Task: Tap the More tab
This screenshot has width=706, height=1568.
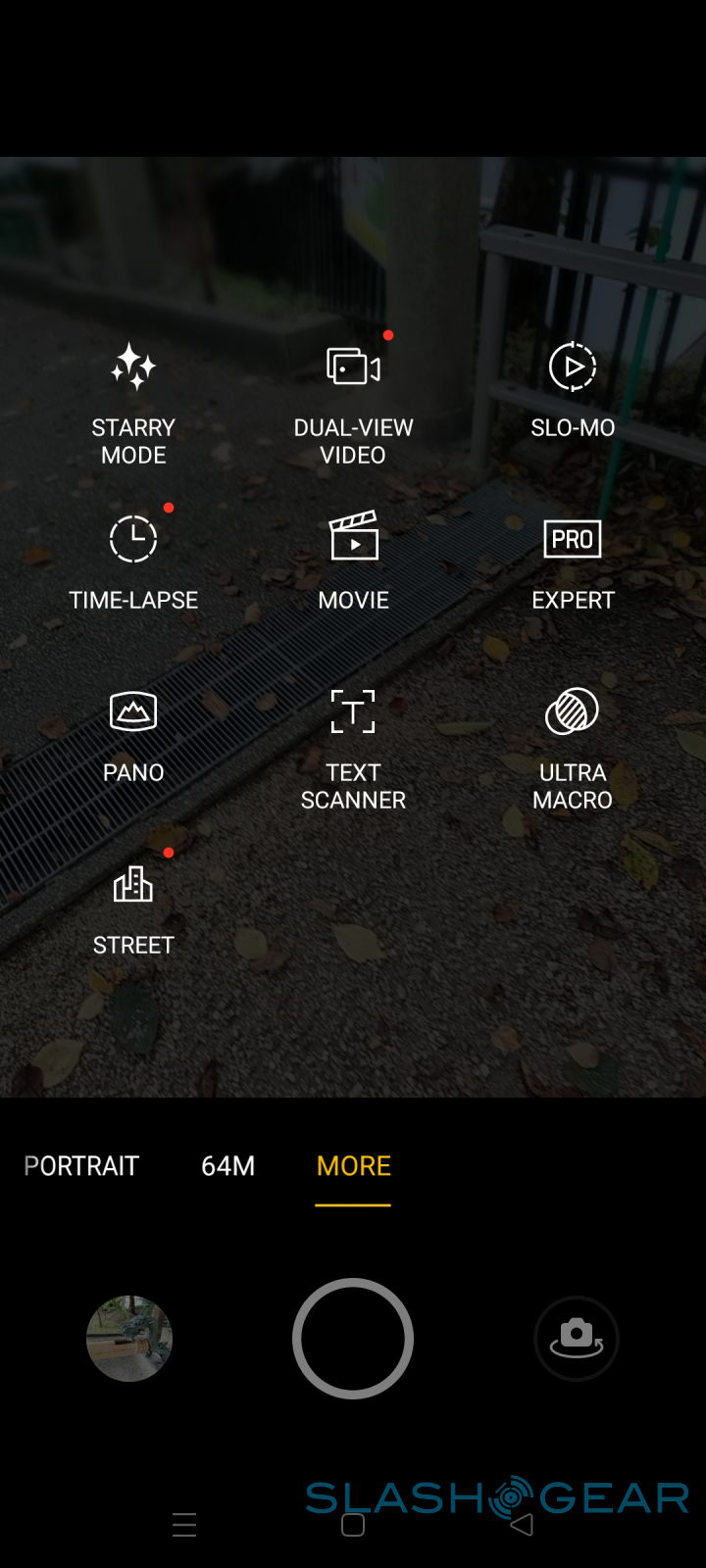Action: click(x=353, y=1165)
